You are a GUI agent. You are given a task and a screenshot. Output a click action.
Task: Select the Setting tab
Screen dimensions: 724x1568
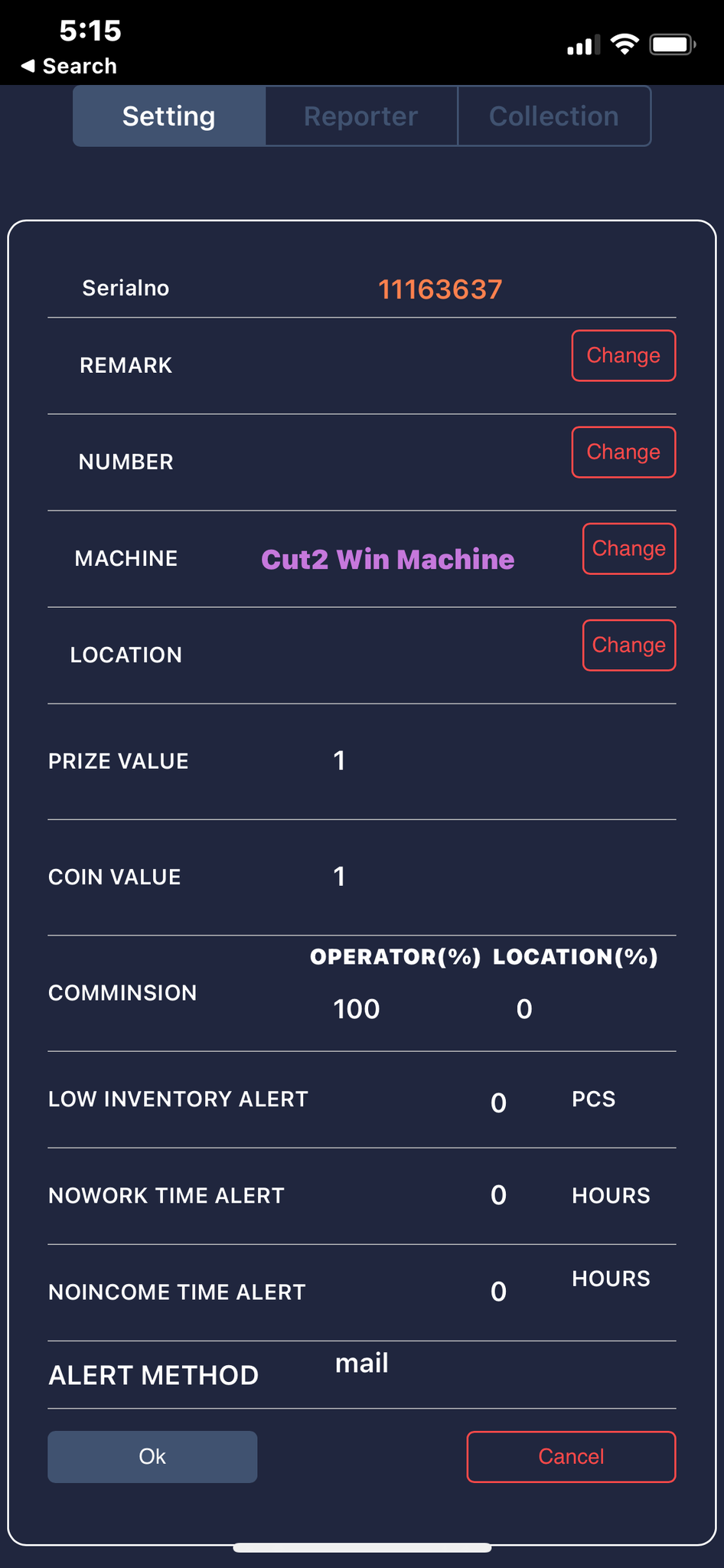[x=169, y=116]
